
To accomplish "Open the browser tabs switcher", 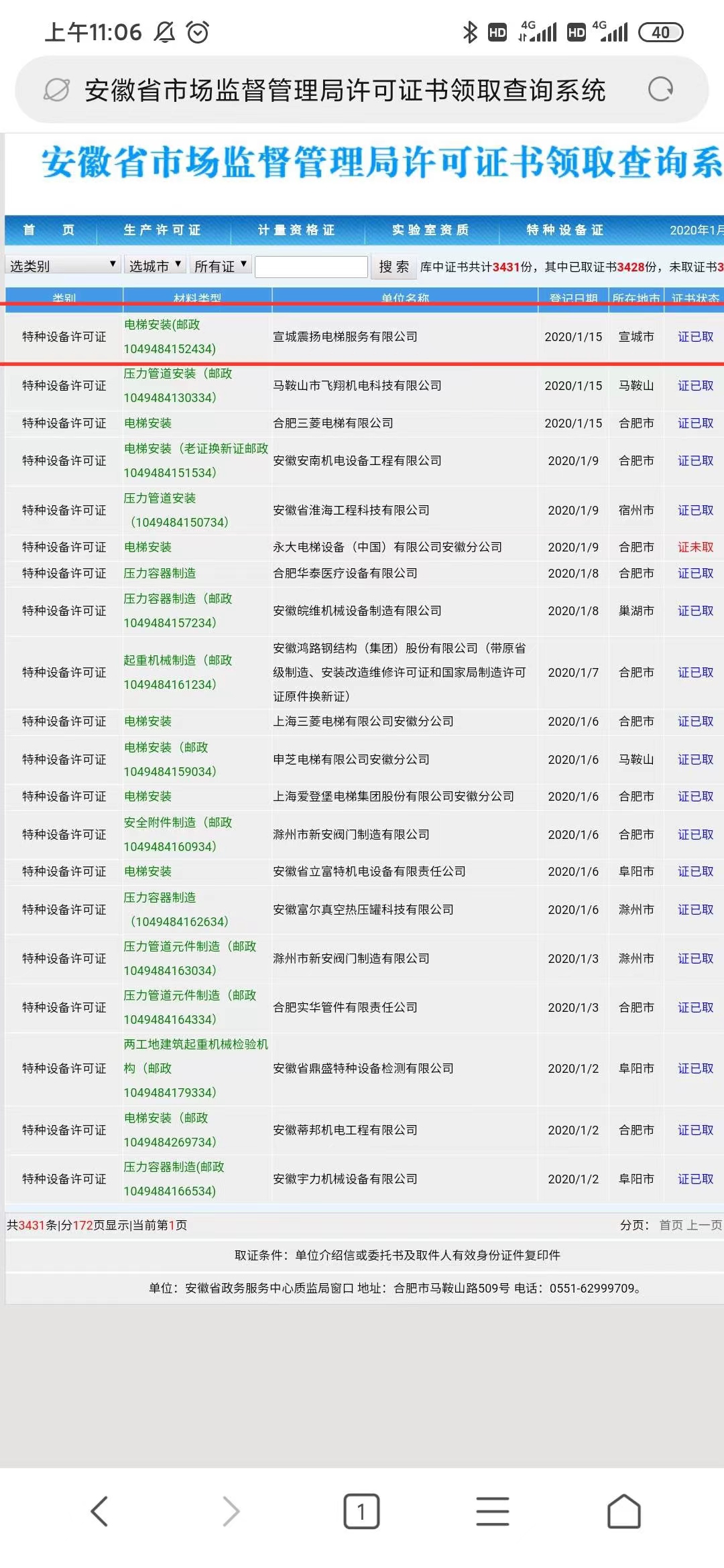I will (361, 1512).
